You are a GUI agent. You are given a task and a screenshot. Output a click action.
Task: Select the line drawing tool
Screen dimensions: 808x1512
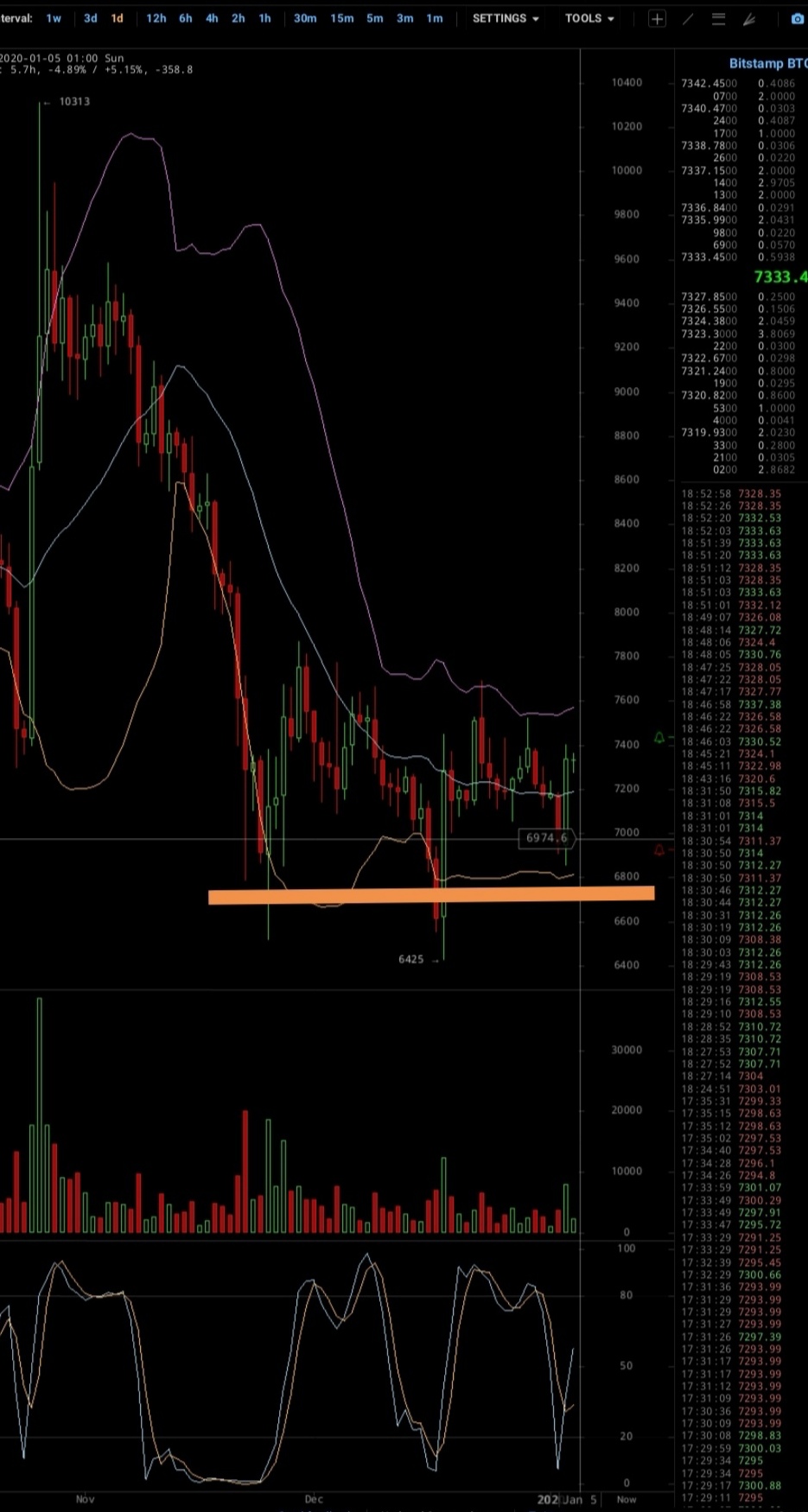(x=688, y=18)
